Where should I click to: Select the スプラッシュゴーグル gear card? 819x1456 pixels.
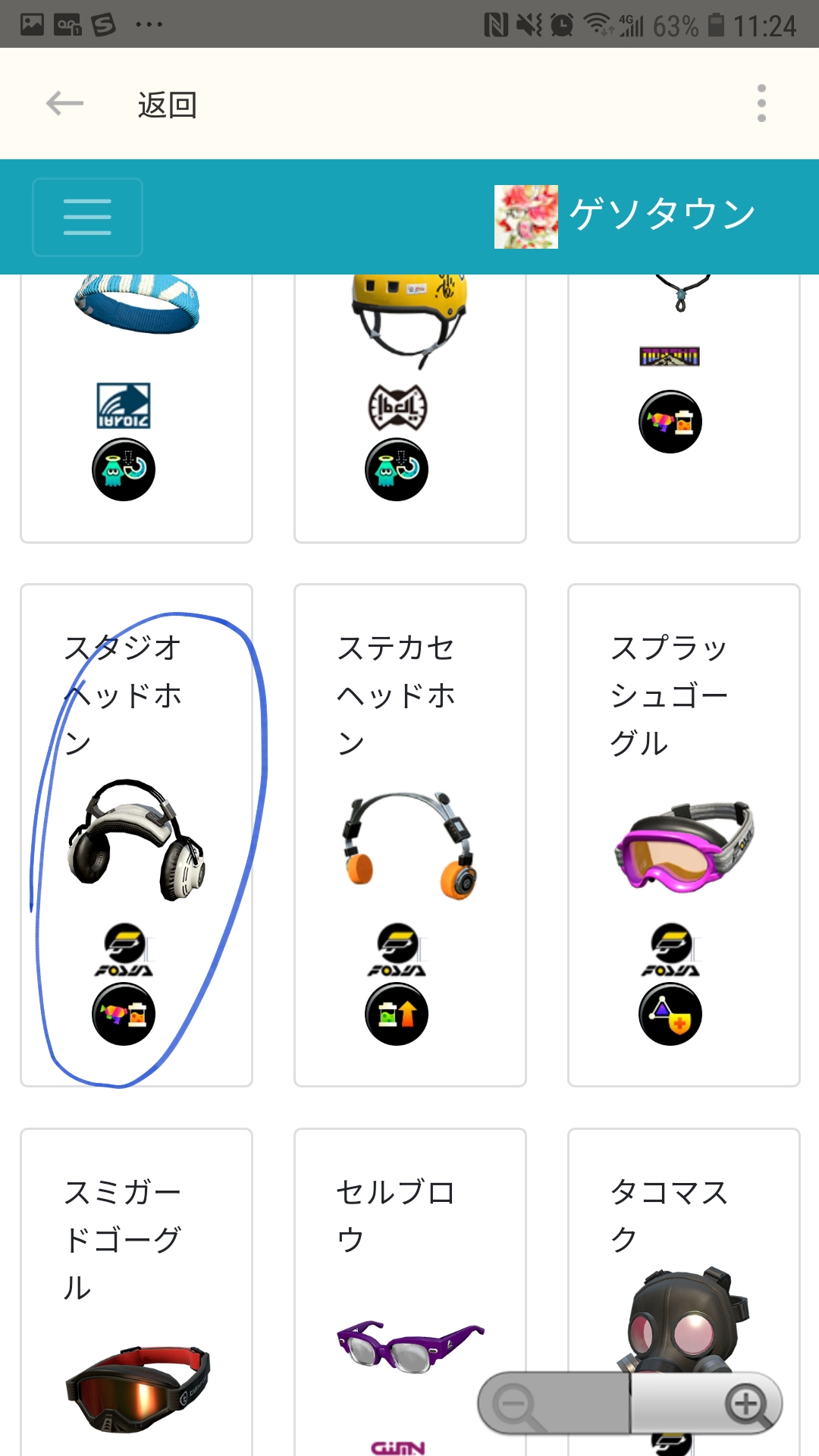(684, 835)
